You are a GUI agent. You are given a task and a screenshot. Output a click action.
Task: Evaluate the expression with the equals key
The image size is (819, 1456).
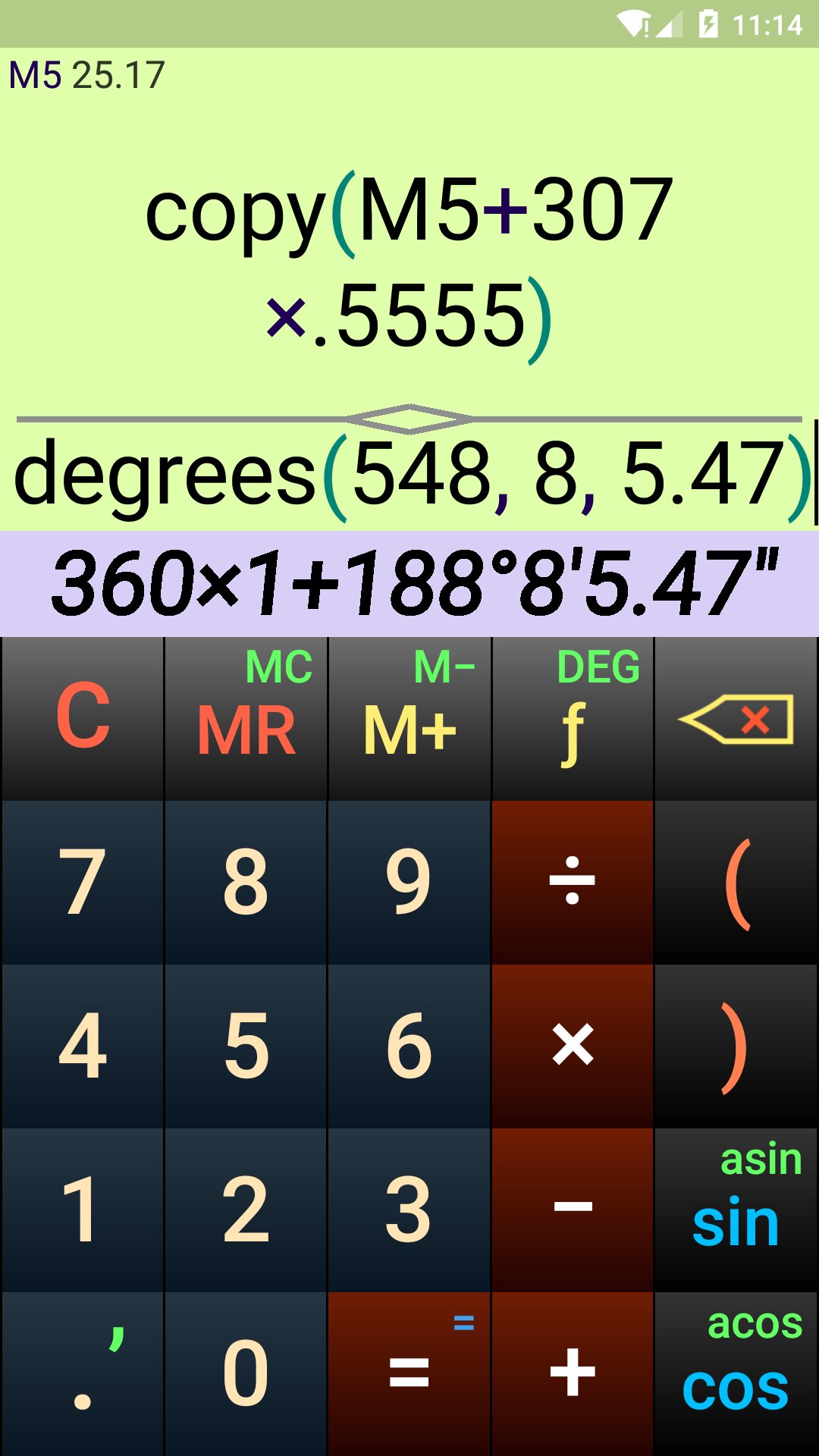[409, 1373]
